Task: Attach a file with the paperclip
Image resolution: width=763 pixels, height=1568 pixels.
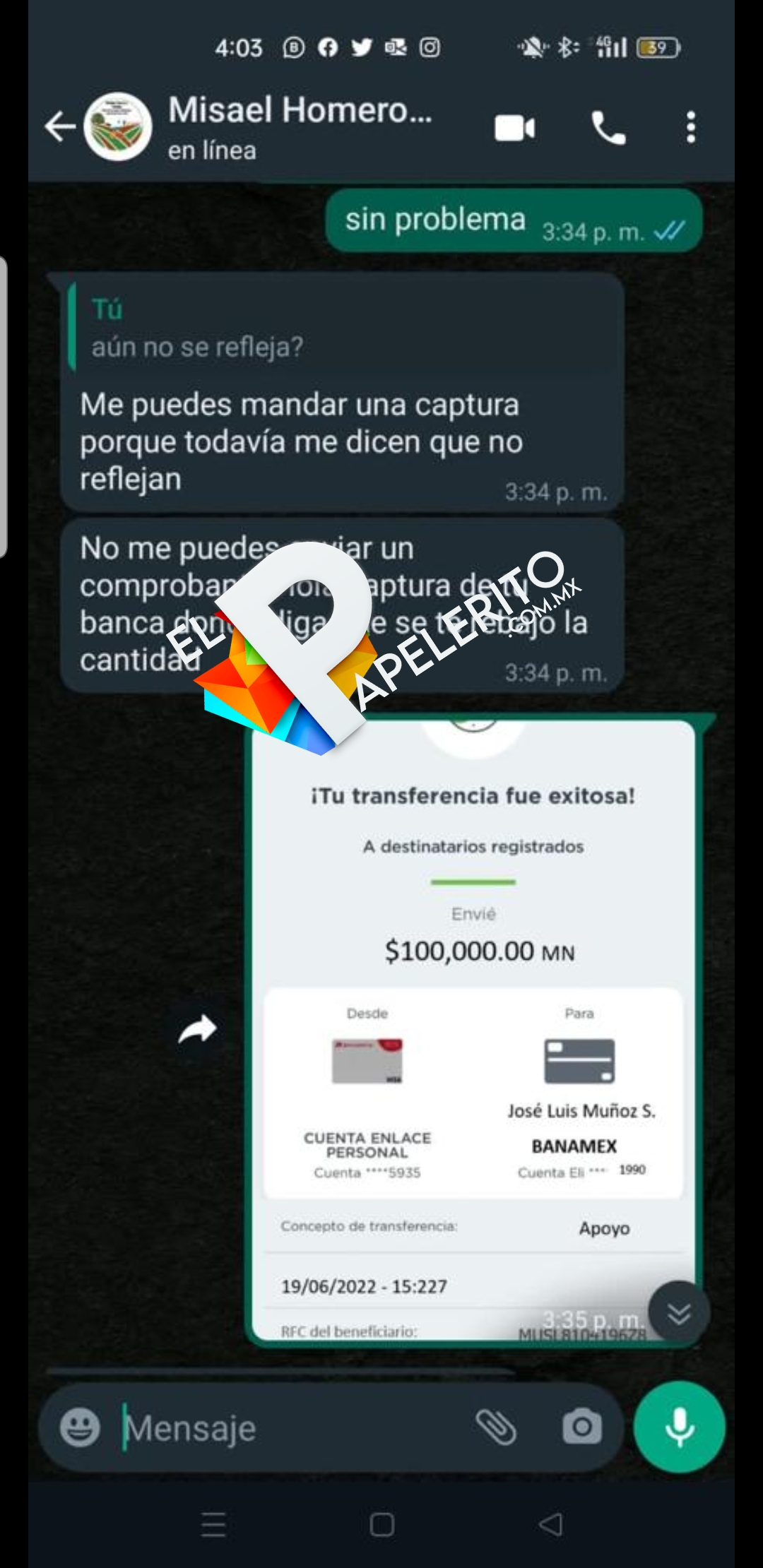Action: (x=496, y=1427)
